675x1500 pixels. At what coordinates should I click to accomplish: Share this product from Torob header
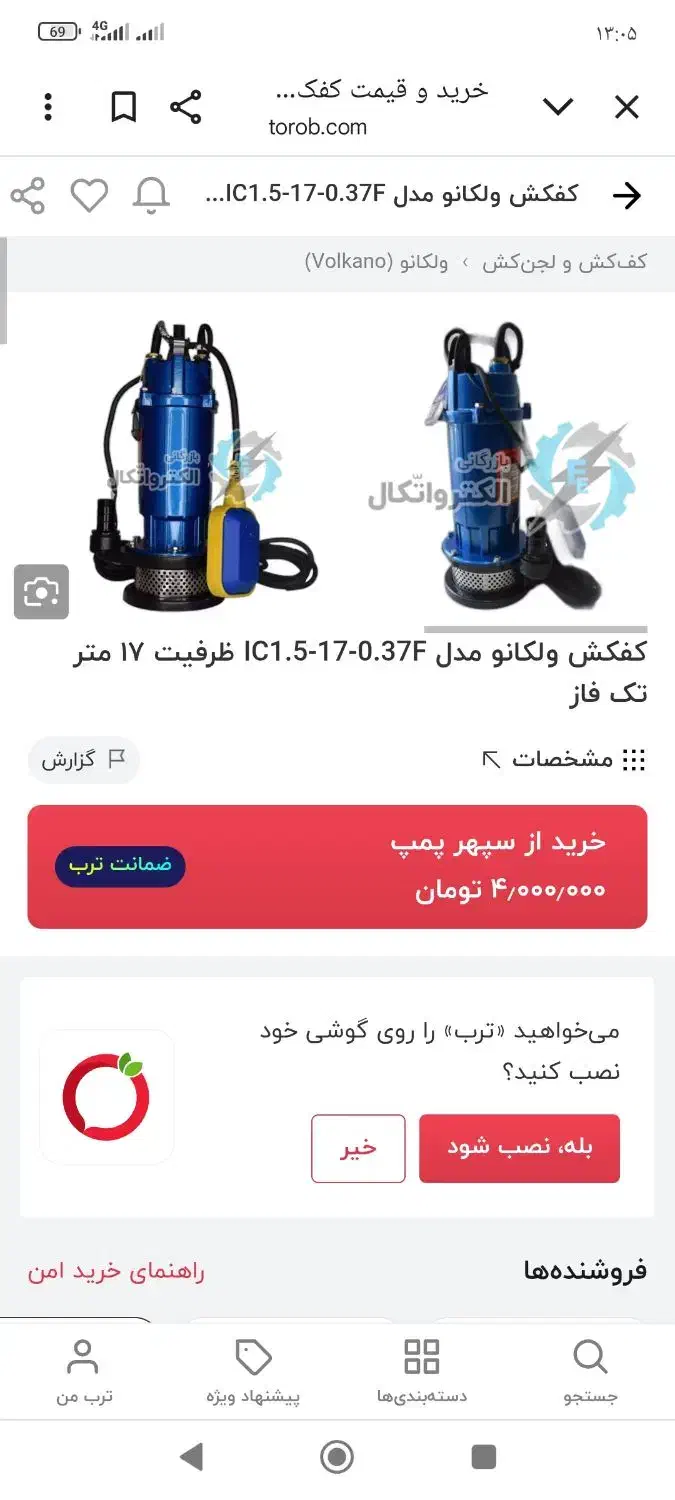[28, 196]
